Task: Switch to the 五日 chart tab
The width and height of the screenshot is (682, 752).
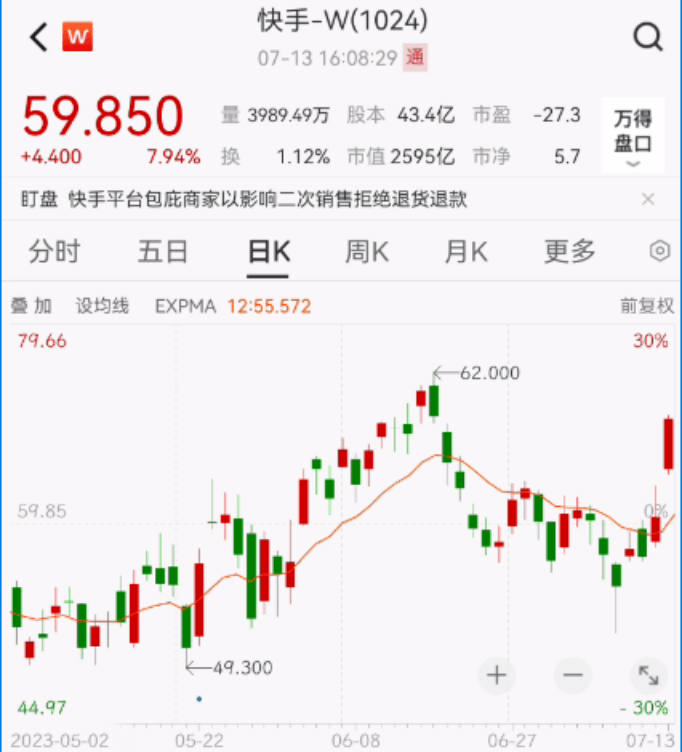Action: [x=162, y=252]
